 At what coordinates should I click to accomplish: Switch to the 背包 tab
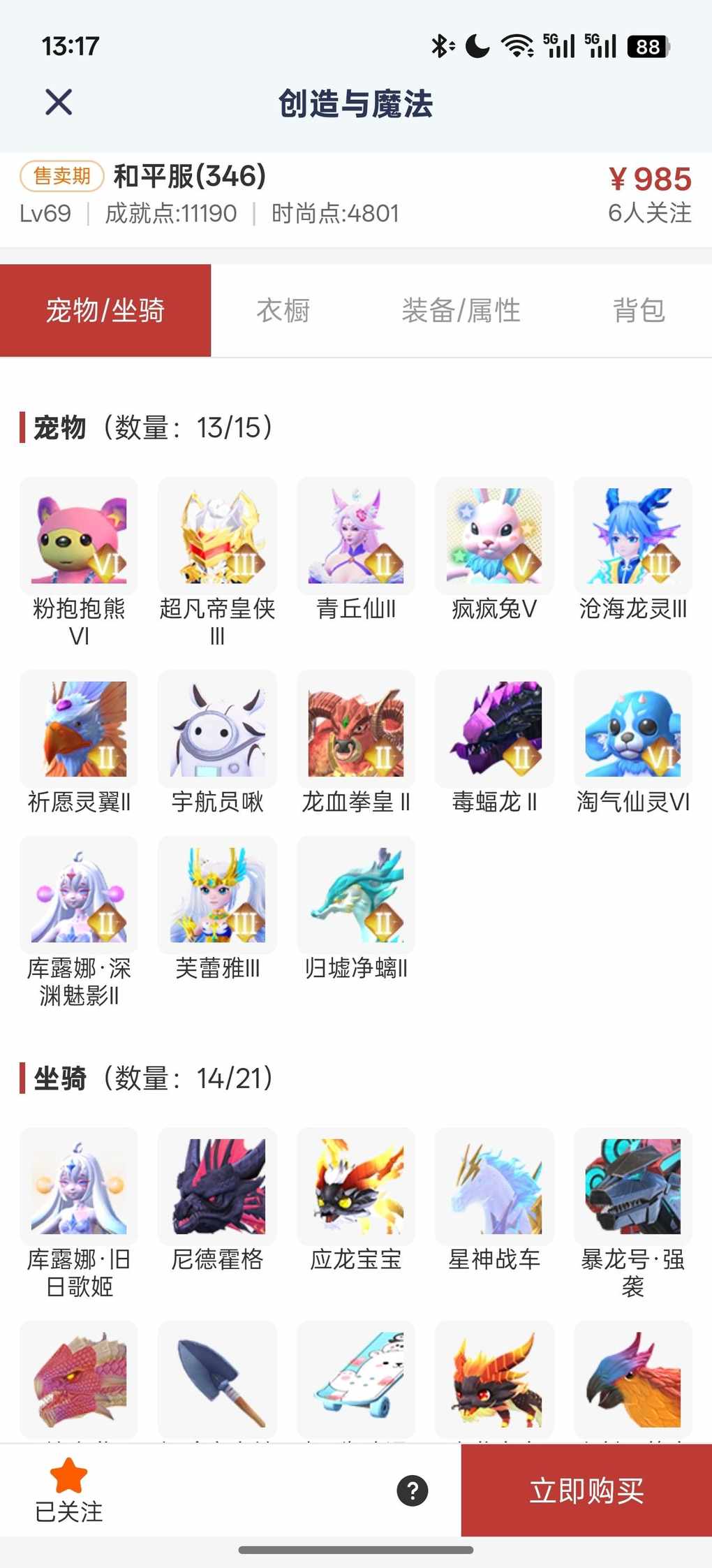(639, 311)
